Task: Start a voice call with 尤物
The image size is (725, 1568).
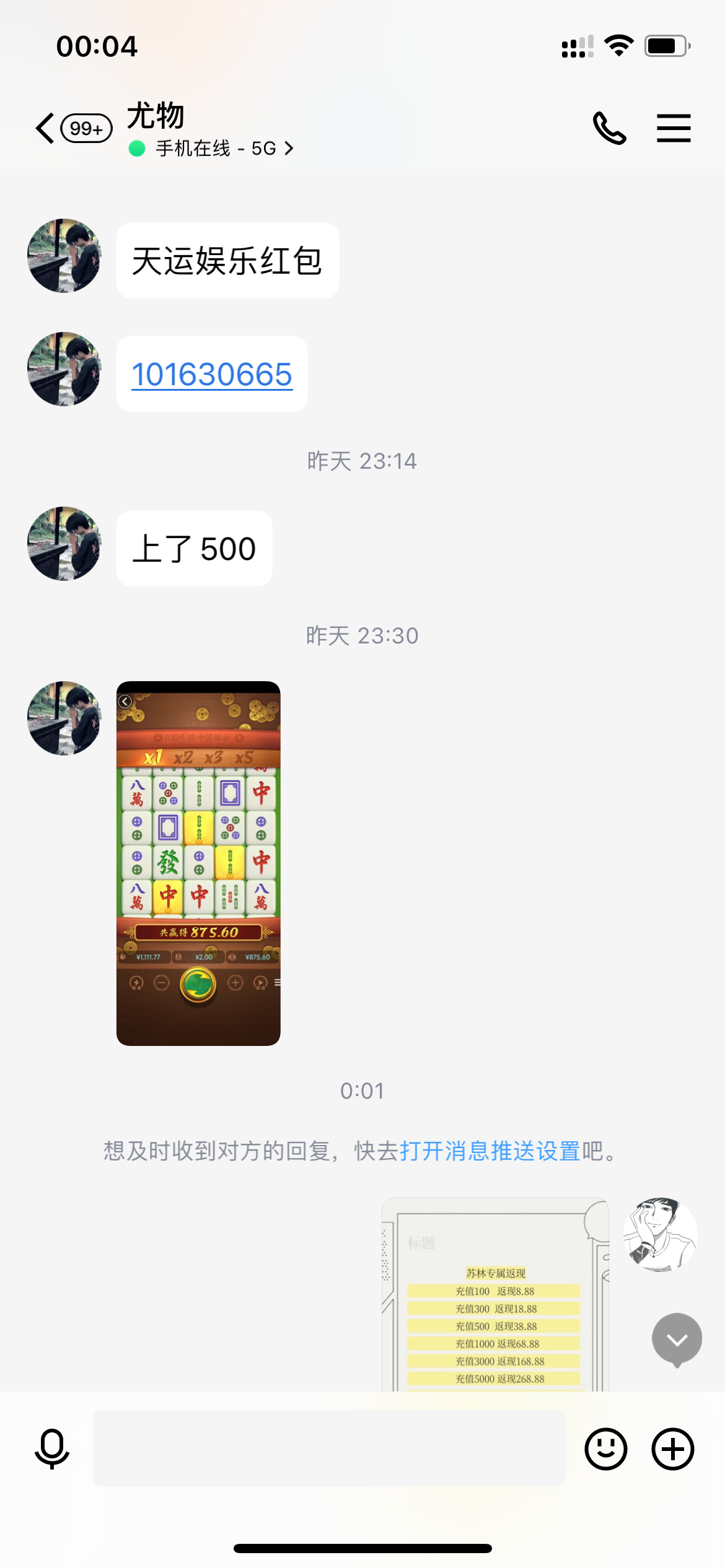Action: (x=609, y=128)
